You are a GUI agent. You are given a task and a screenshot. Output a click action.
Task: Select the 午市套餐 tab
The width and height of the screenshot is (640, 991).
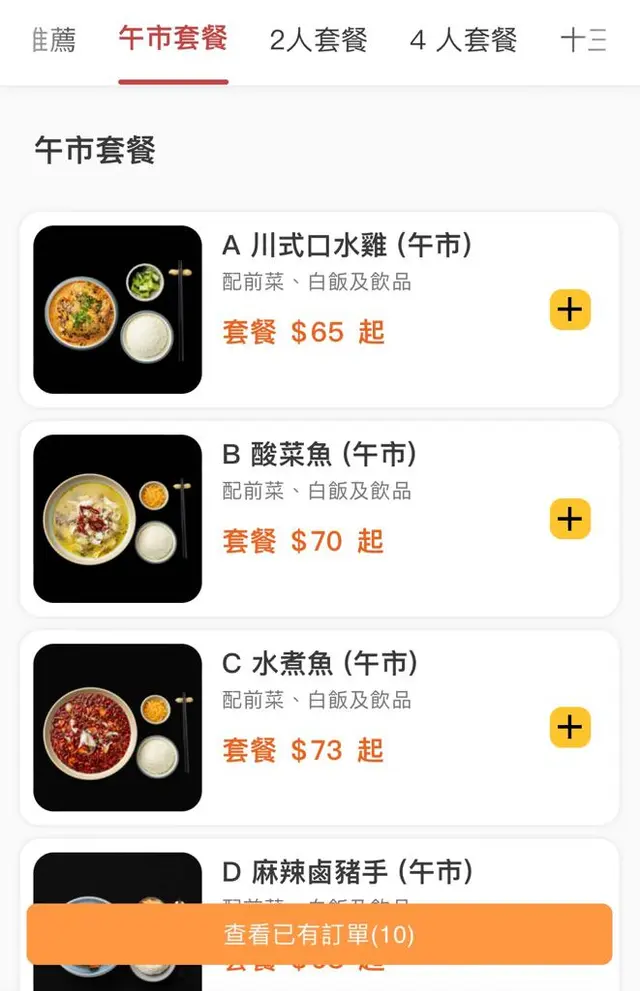point(173,39)
